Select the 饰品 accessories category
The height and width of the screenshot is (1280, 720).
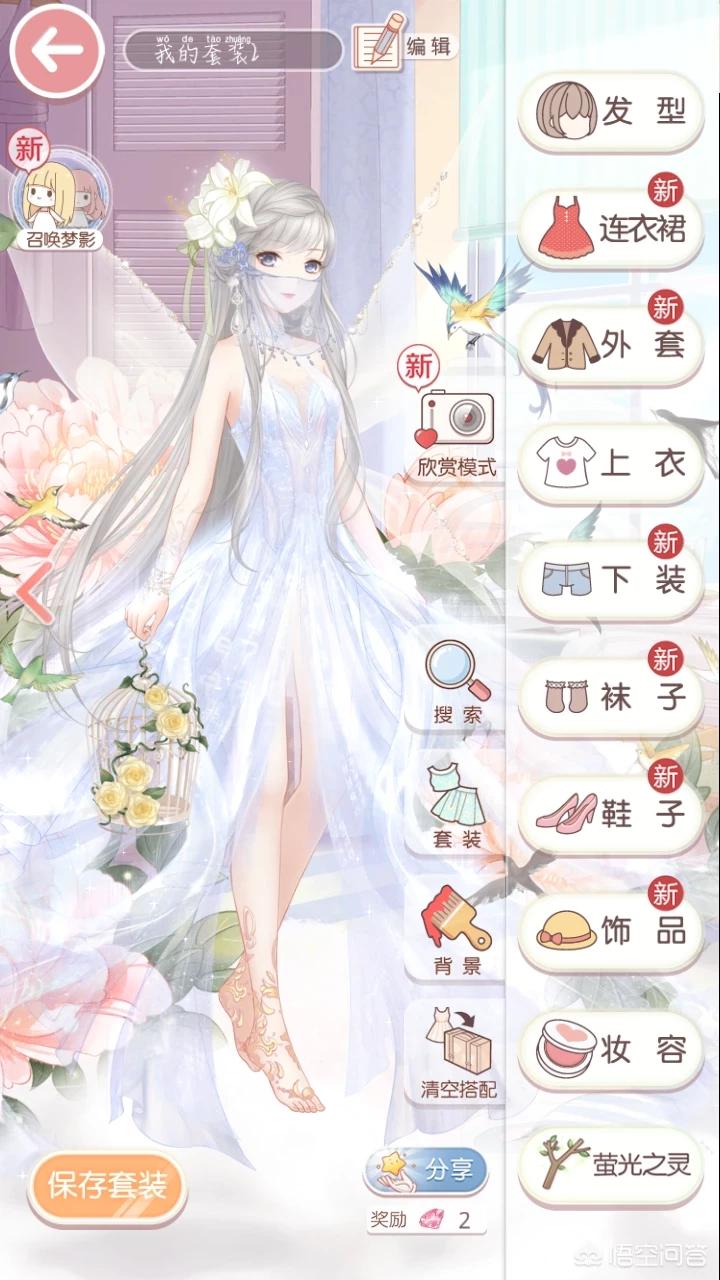[x=611, y=931]
